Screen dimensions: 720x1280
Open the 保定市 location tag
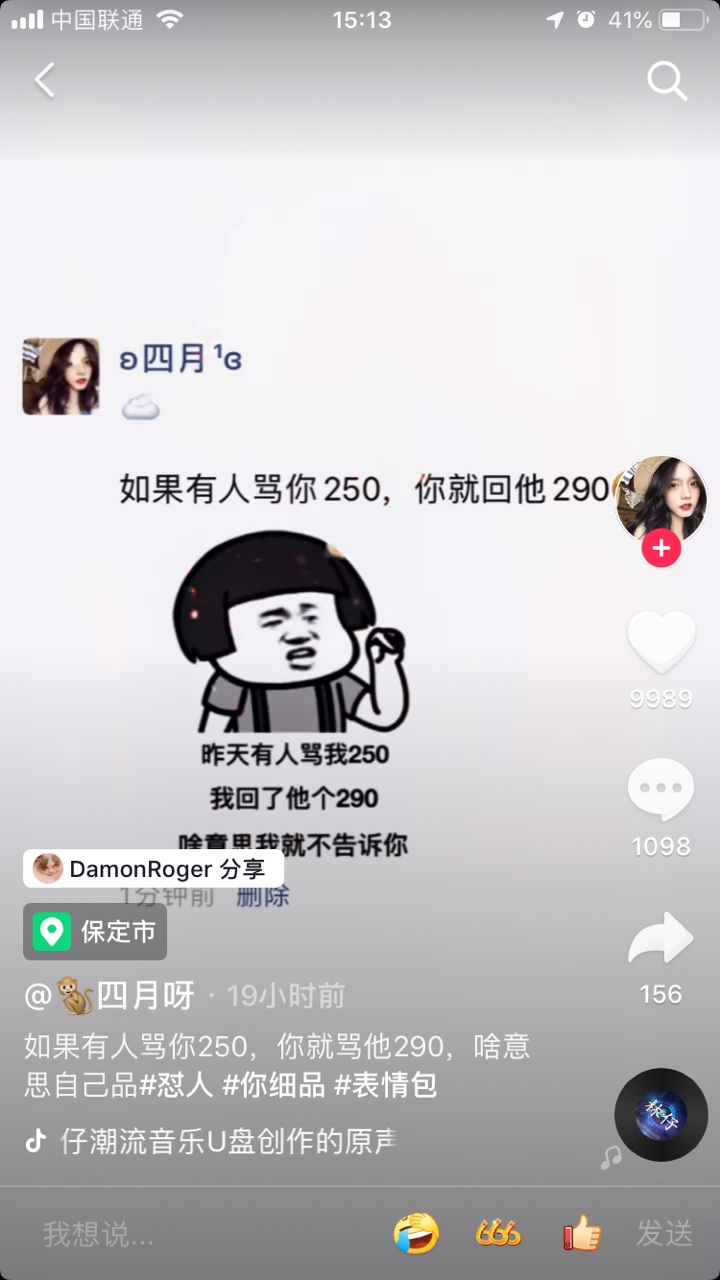(x=96, y=932)
